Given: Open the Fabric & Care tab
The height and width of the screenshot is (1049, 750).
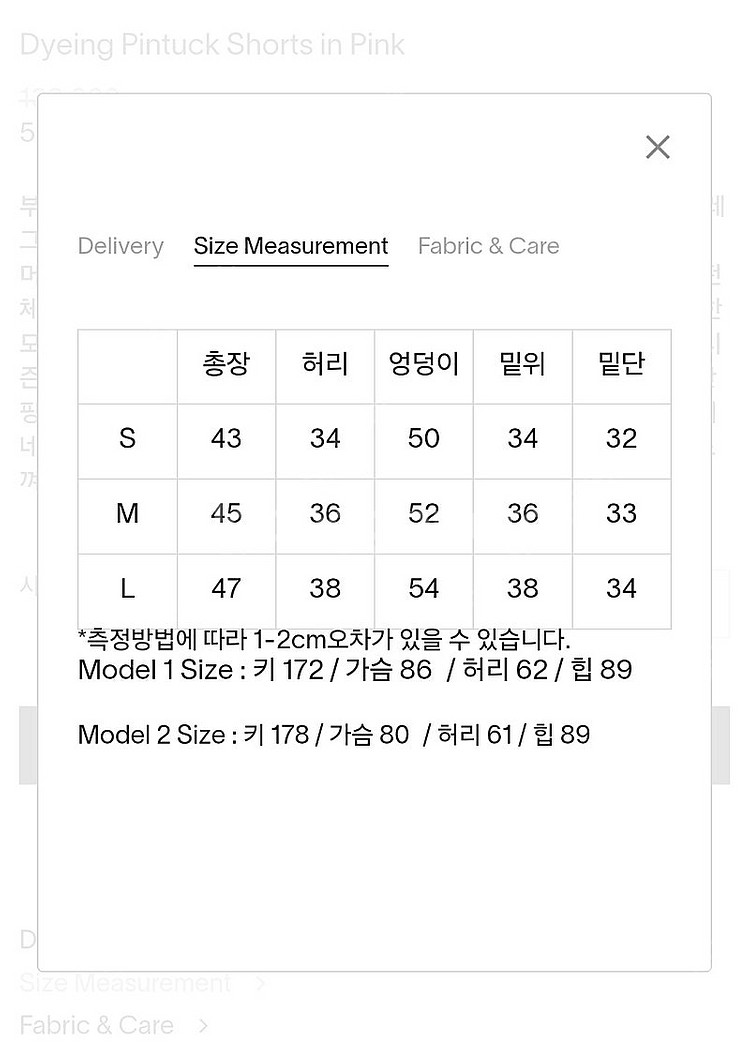Looking at the screenshot, I should click(488, 246).
